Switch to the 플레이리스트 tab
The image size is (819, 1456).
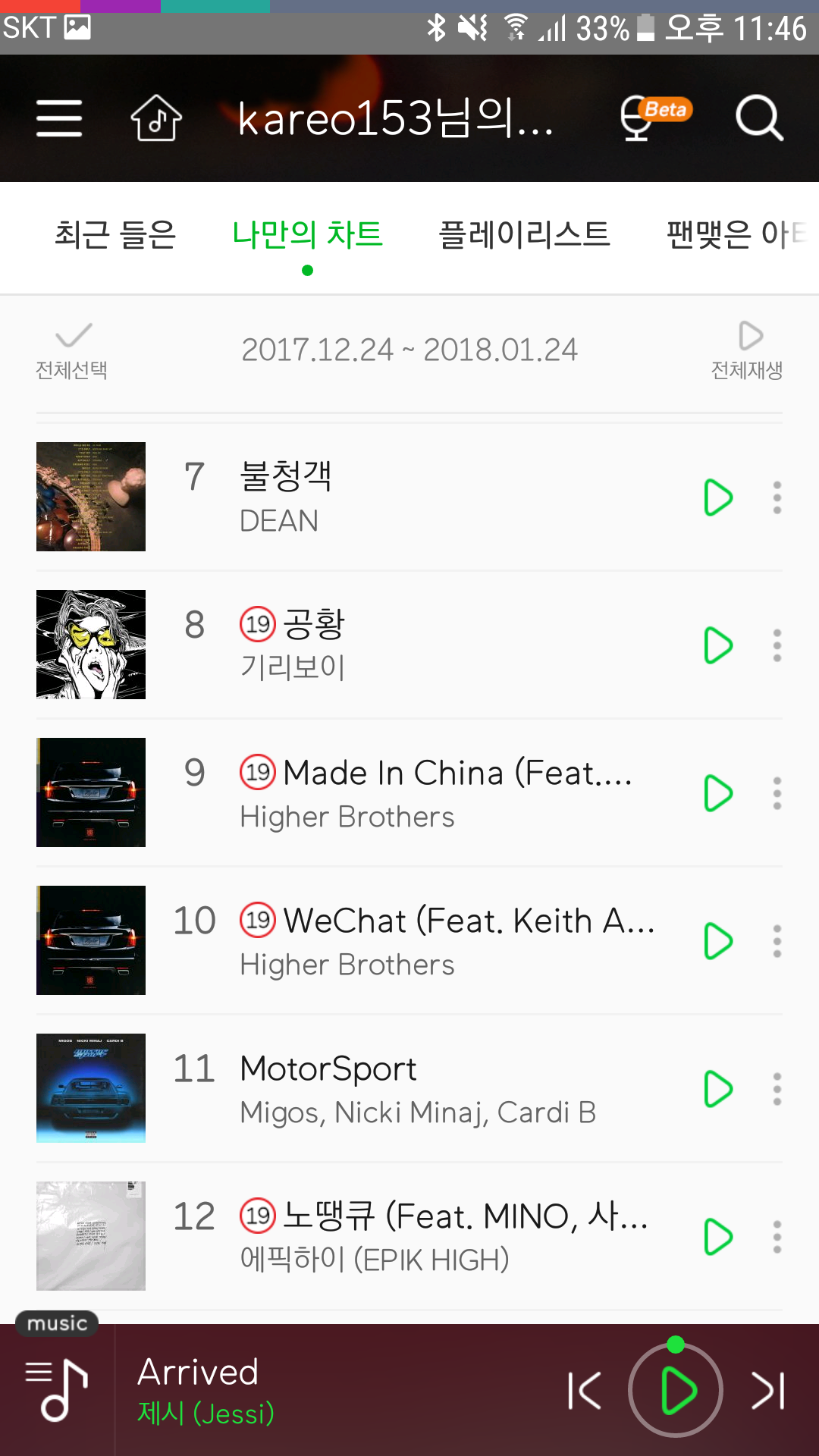click(525, 234)
